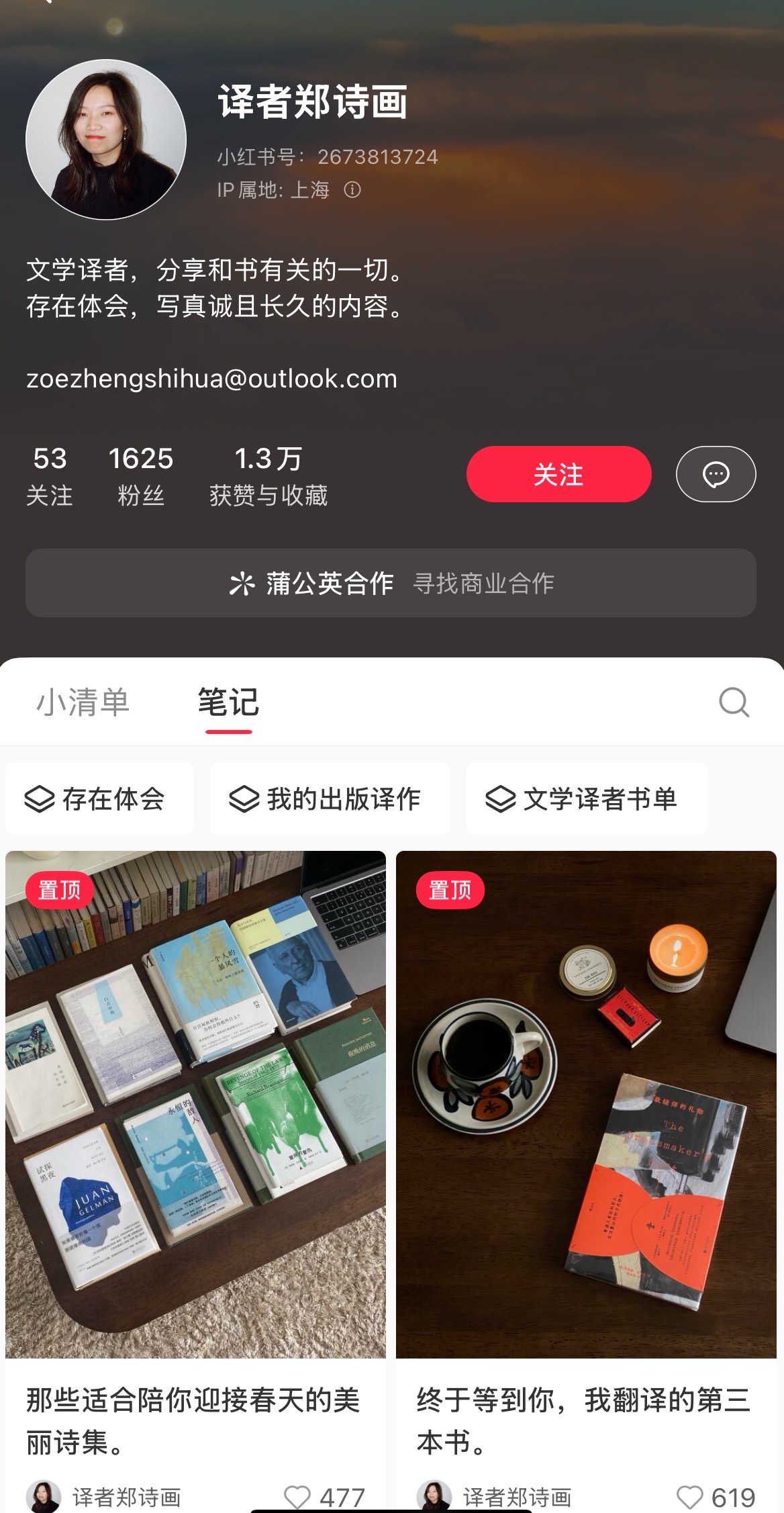Open 蒲公英合作 business cooperation banner
Image resolution: width=784 pixels, height=1513 pixels.
pyautogui.click(x=391, y=583)
